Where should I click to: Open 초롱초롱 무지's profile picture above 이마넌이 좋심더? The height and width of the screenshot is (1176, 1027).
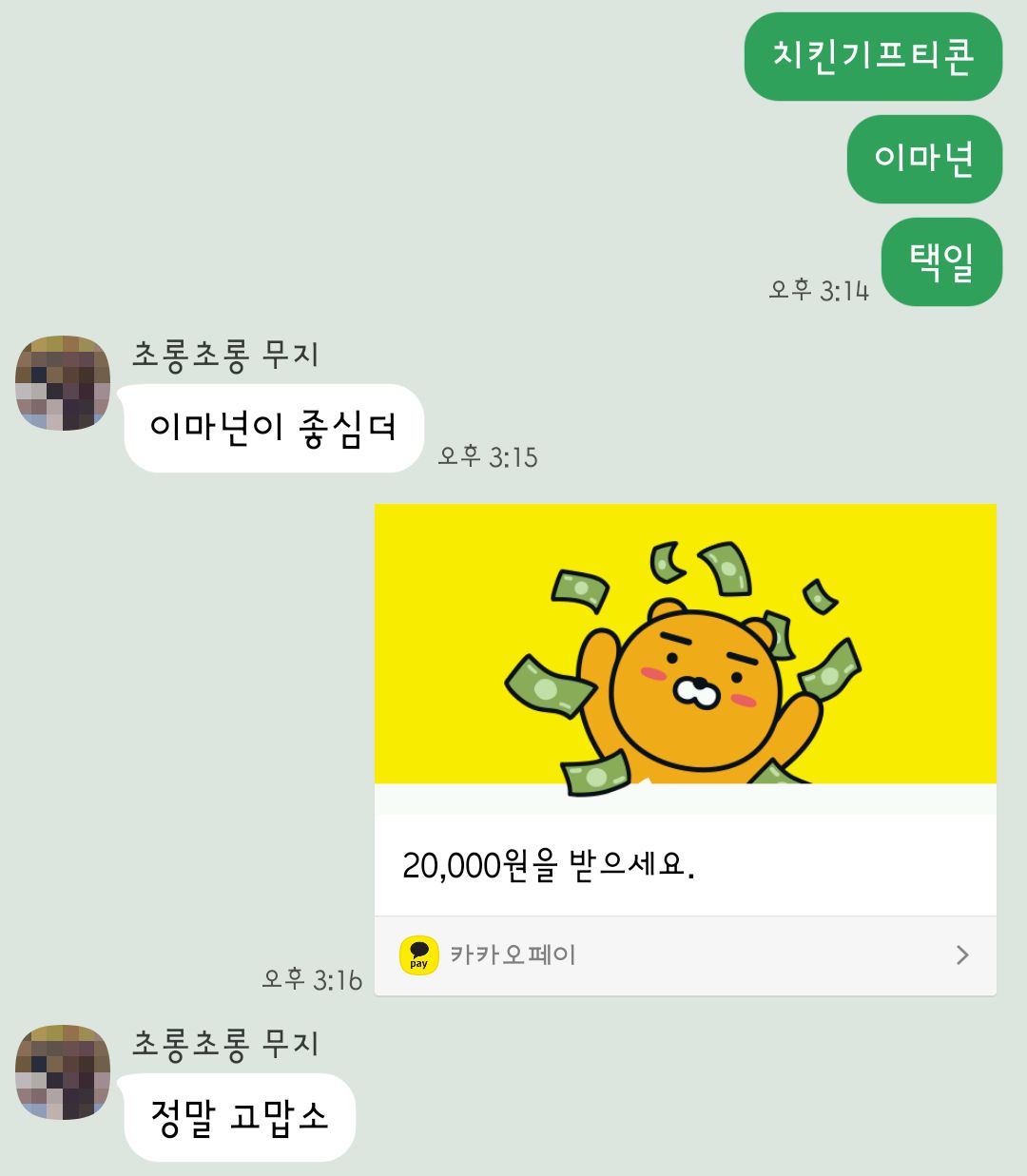coord(63,382)
